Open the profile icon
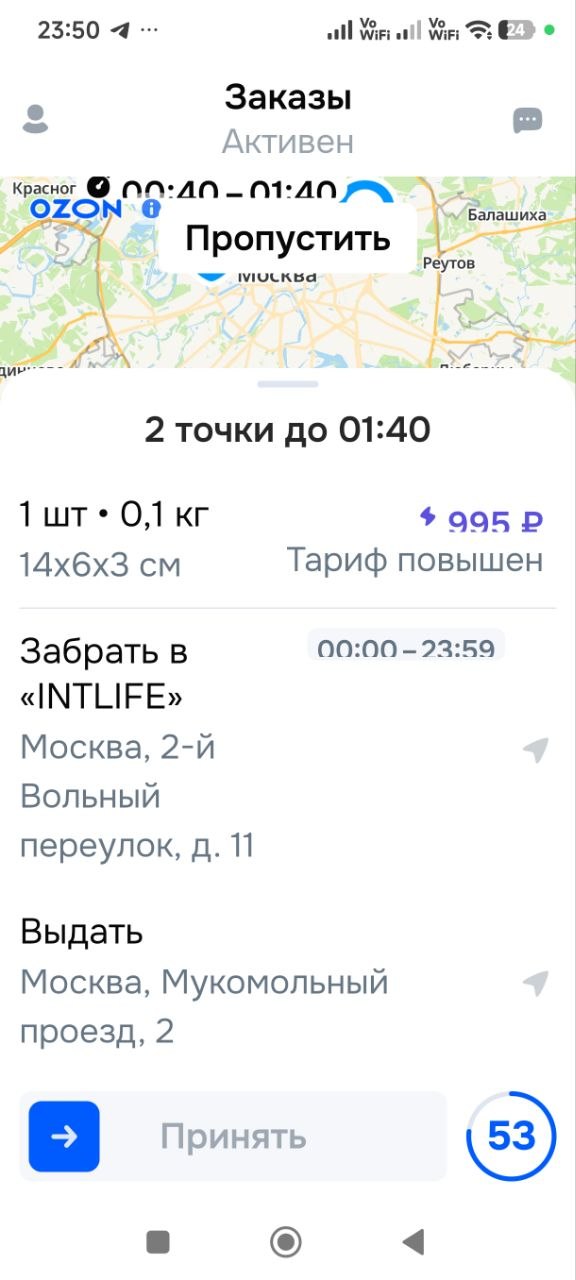Screen dimensions: 576x1280 pos(35,119)
